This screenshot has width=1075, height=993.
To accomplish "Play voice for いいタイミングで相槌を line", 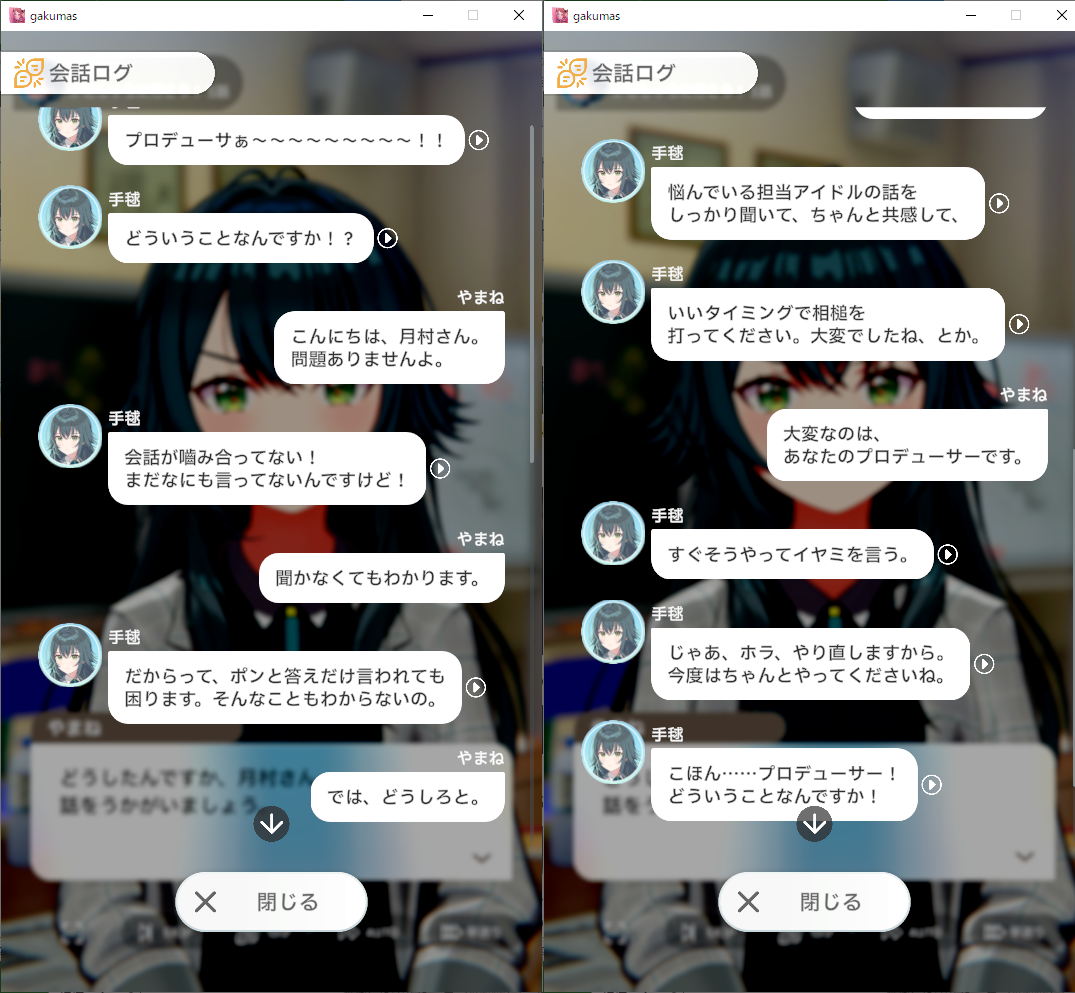I will tap(1019, 324).
